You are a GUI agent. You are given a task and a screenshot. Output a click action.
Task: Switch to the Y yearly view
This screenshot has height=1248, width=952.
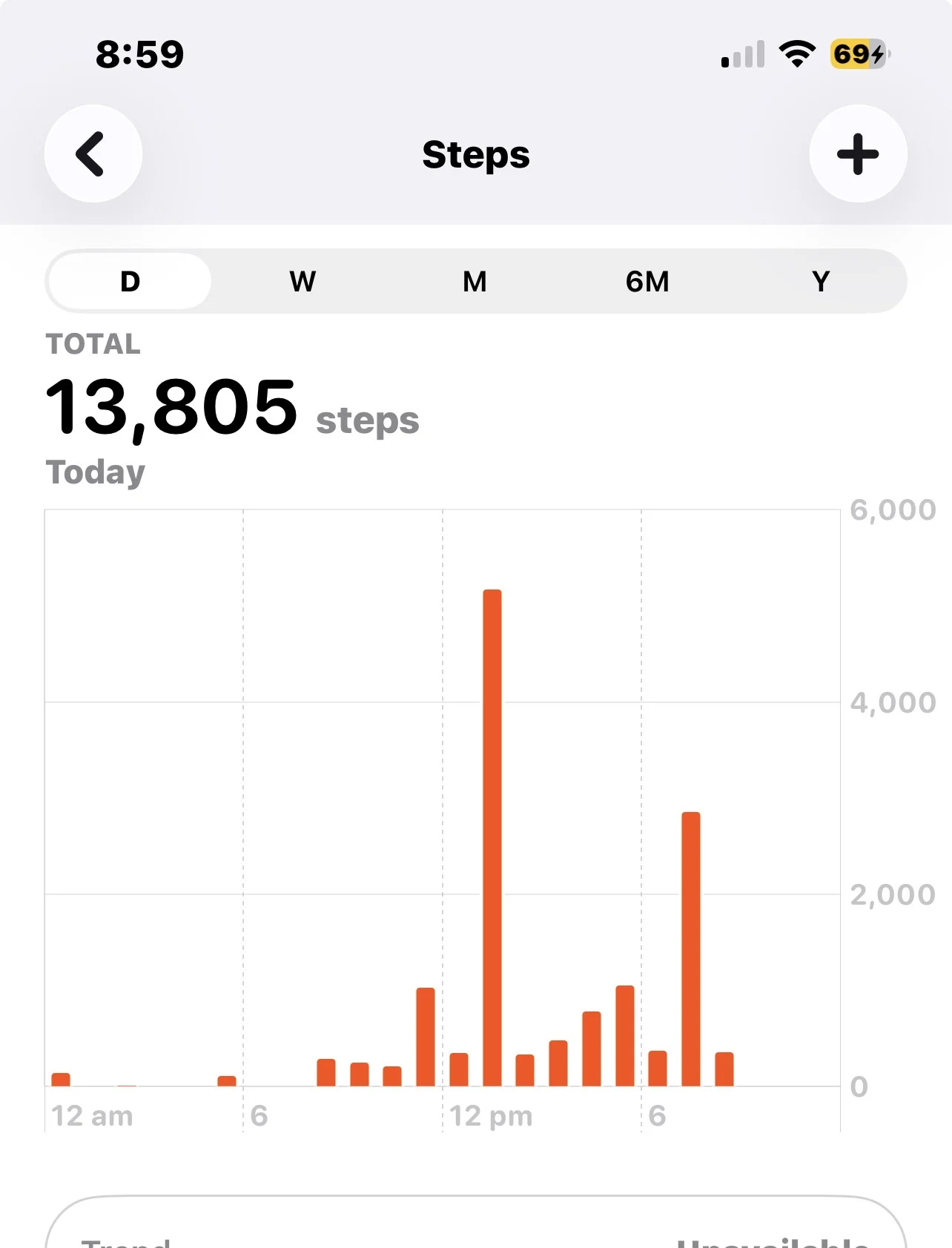(x=820, y=281)
